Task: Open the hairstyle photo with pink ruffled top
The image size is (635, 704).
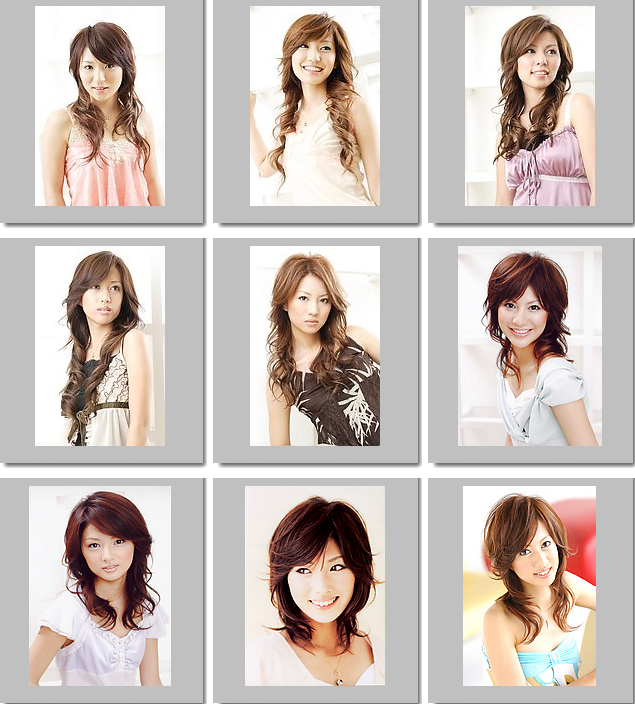Action: click(100, 106)
